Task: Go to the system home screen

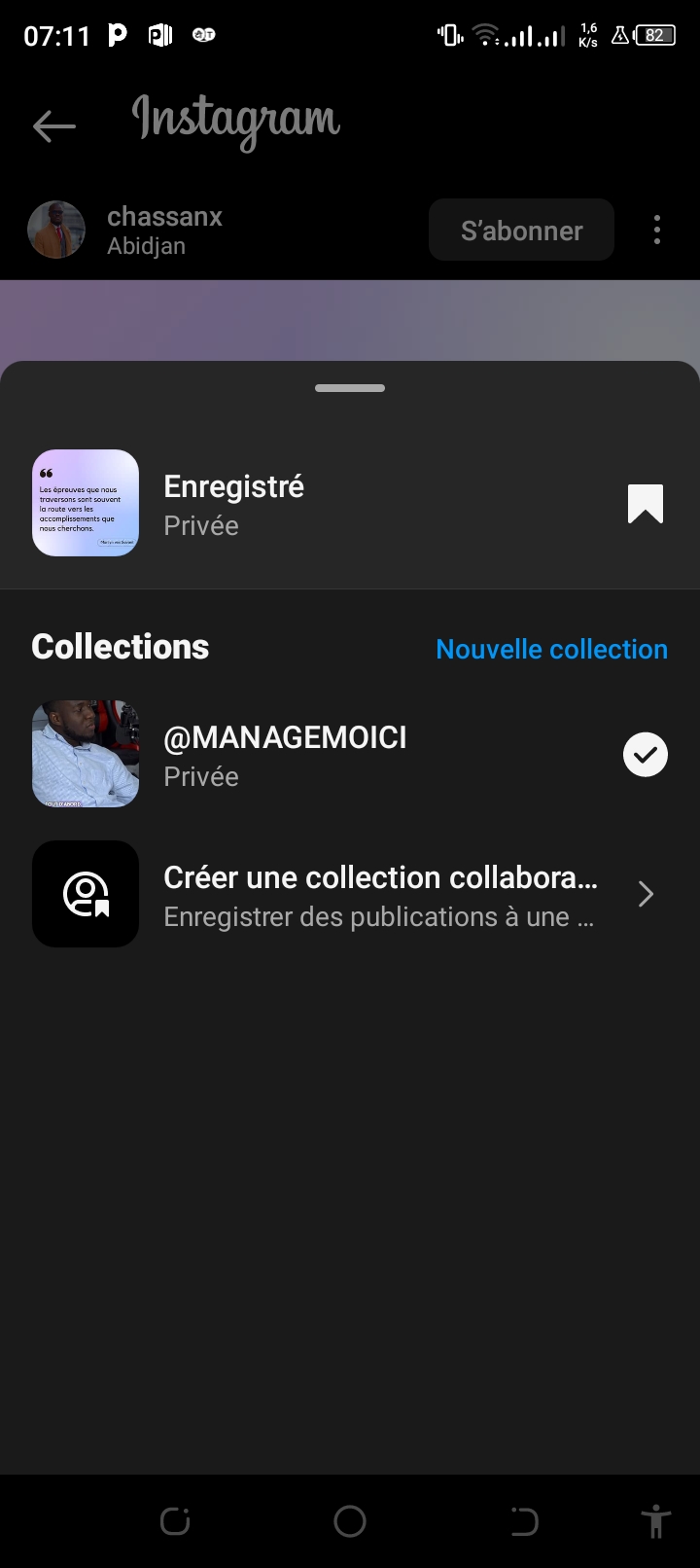Action: (x=350, y=1521)
